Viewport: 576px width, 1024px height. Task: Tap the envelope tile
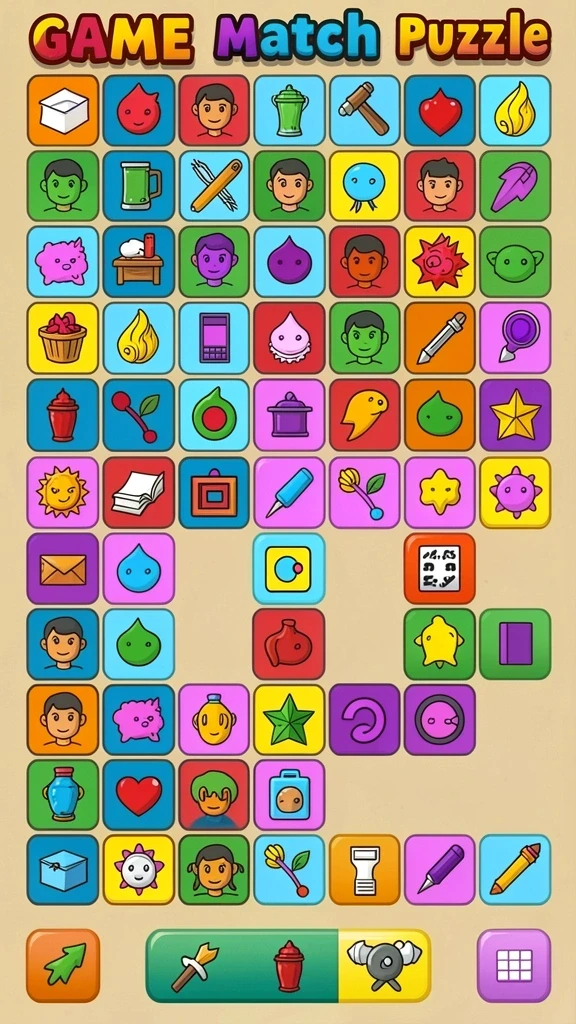(x=63, y=568)
